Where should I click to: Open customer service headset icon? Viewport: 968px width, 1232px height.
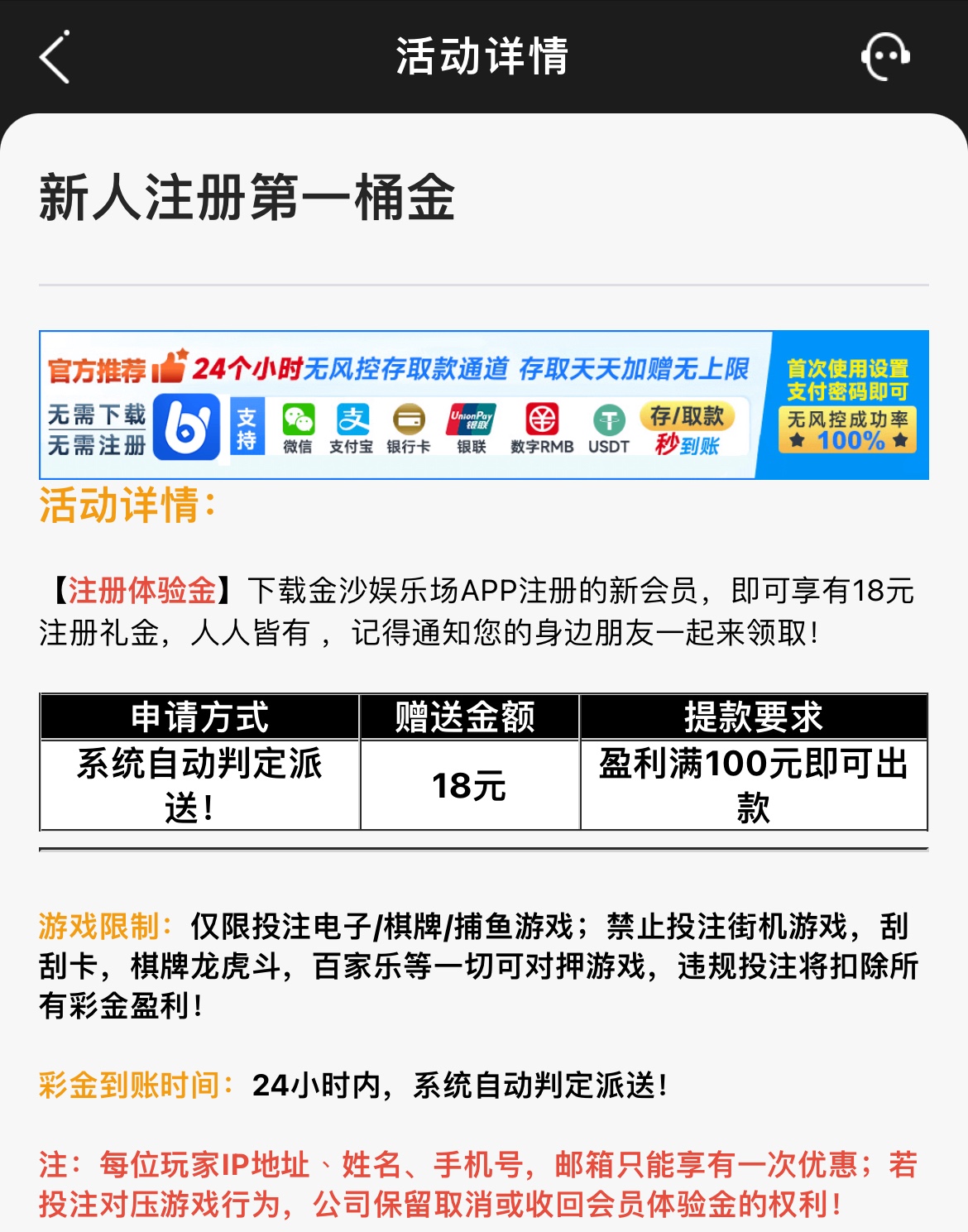pyautogui.click(x=884, y=57)
